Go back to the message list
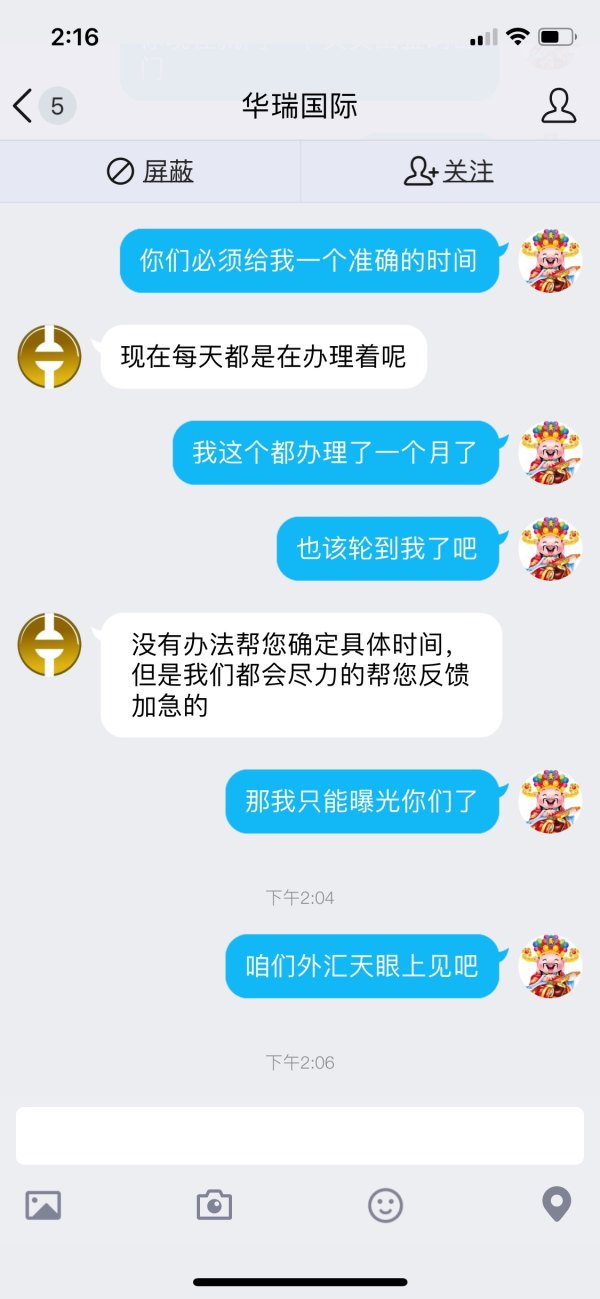This screenshot has width=600, height=1299. (x=24, y=106)
